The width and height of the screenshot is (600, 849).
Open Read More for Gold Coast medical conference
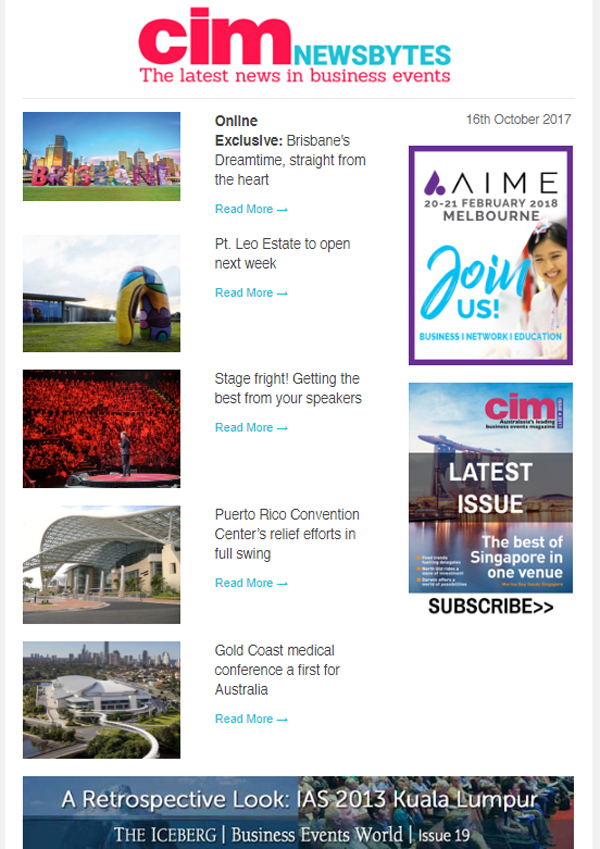[251, 719]
